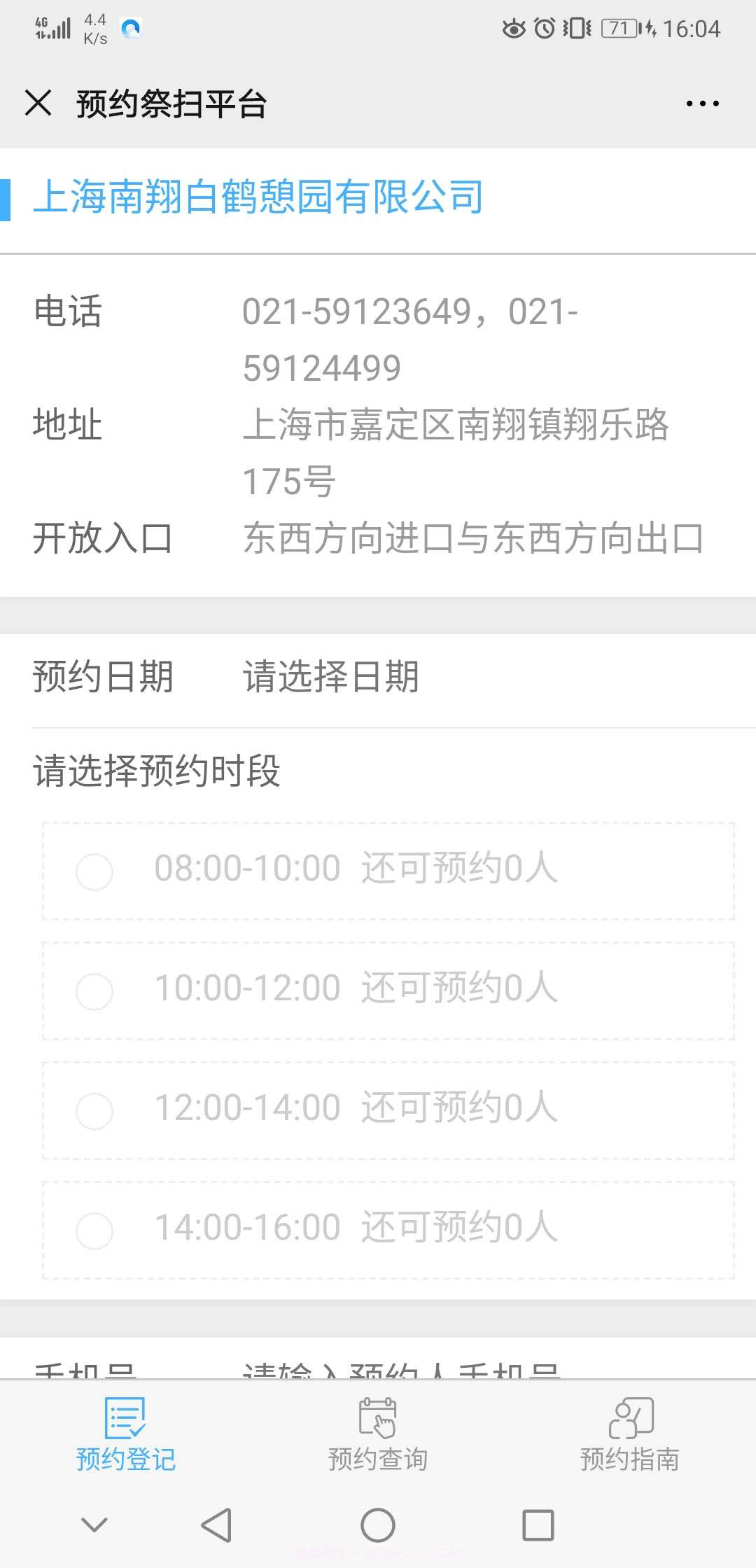This screenshot has width=756, height=1568.
Task: Open the 预约登记 registration icon
Action: pos(125,1428)
